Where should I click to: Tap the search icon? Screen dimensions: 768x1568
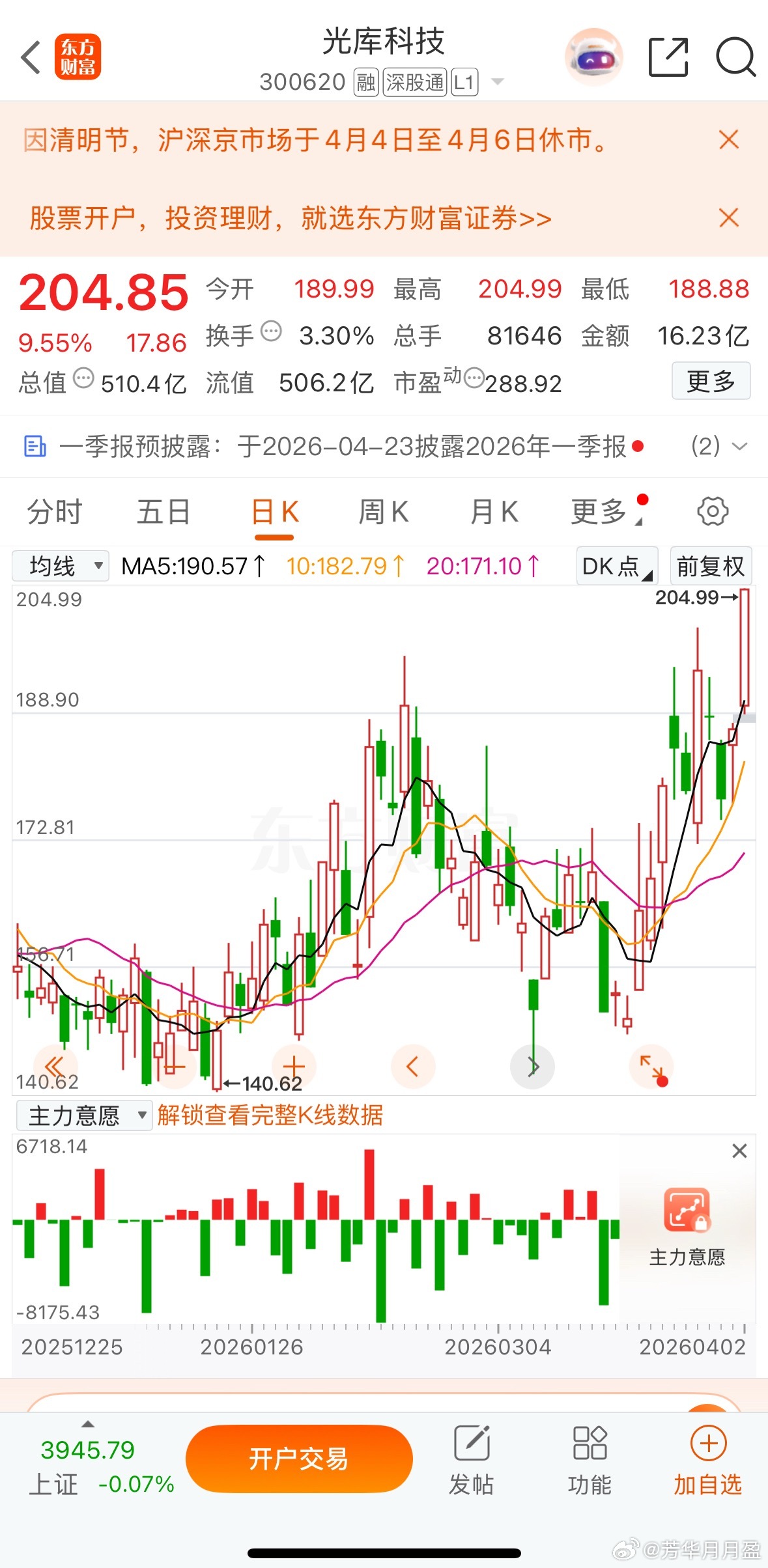coord(735,57)
